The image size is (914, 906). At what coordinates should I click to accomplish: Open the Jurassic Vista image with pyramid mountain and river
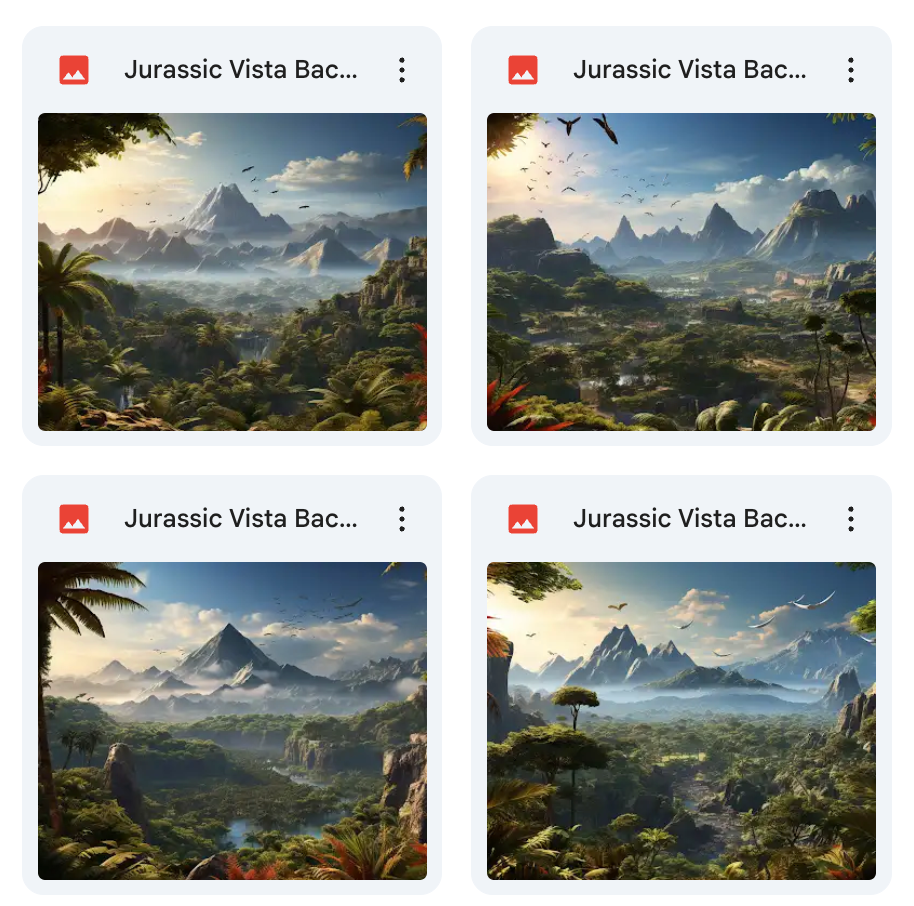tap(232, 720)
